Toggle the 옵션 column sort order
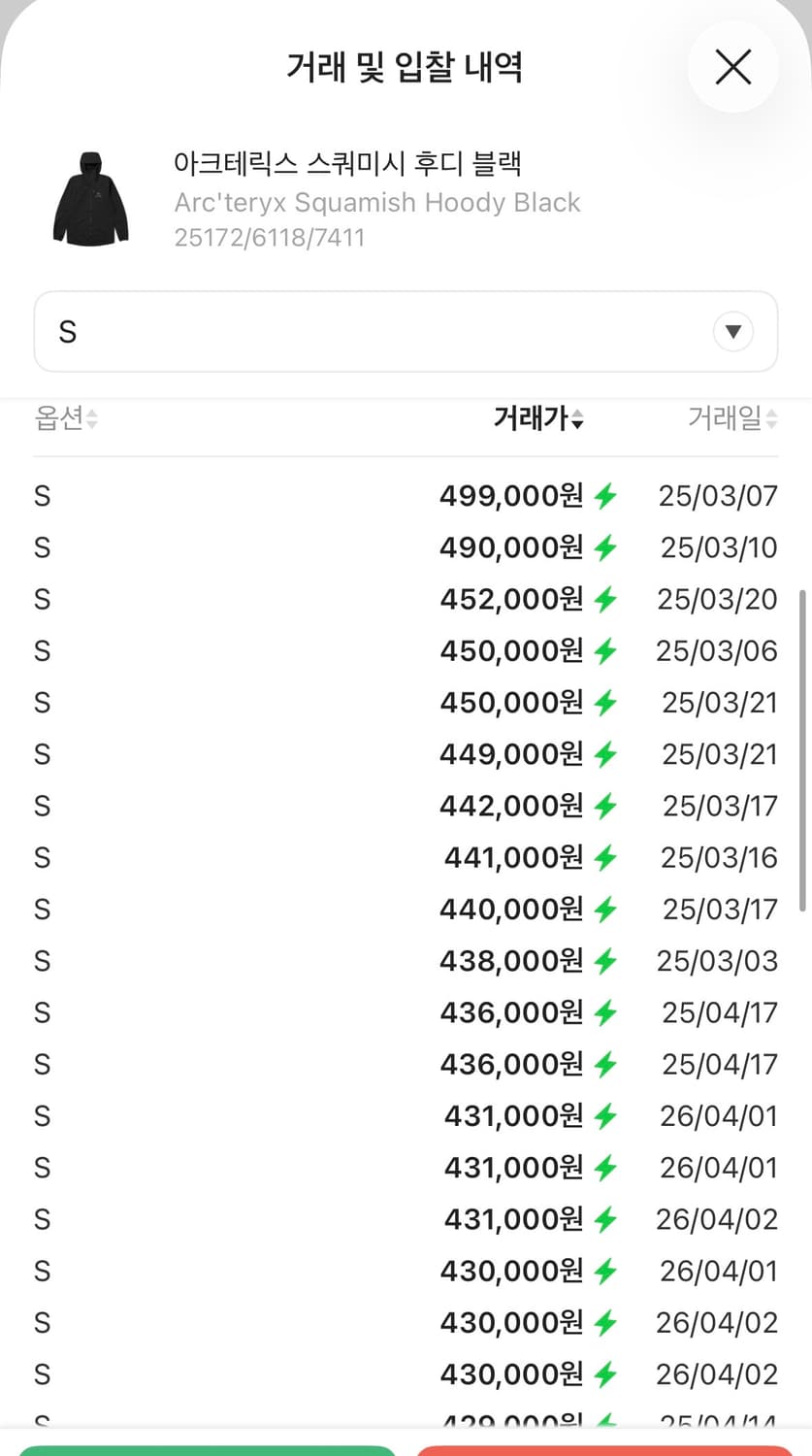Image resolution: width=812 pixels, height=1456 pixels. pos(65,418)
